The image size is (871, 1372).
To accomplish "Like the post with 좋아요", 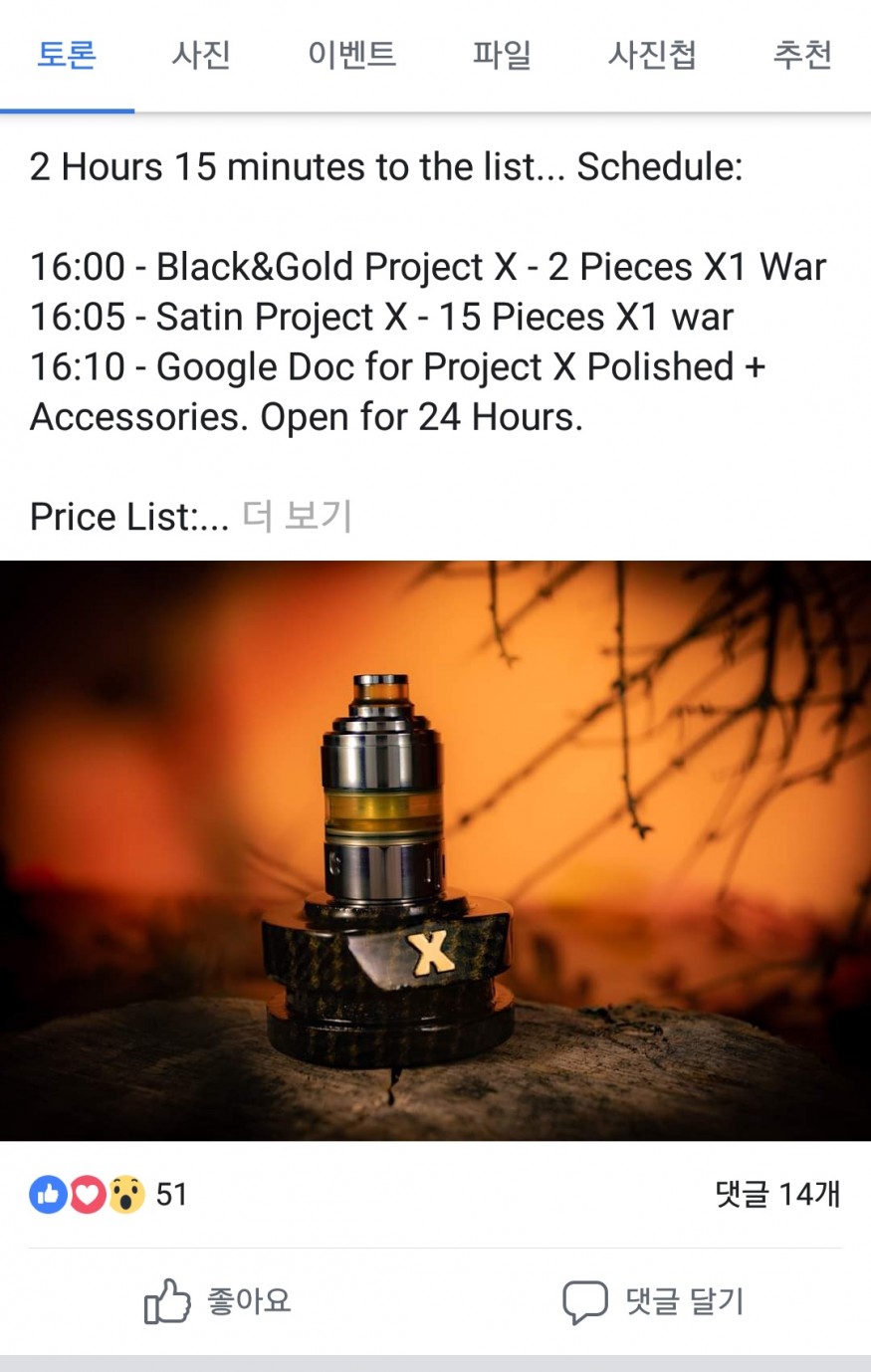I will [x=218, y=1301].
